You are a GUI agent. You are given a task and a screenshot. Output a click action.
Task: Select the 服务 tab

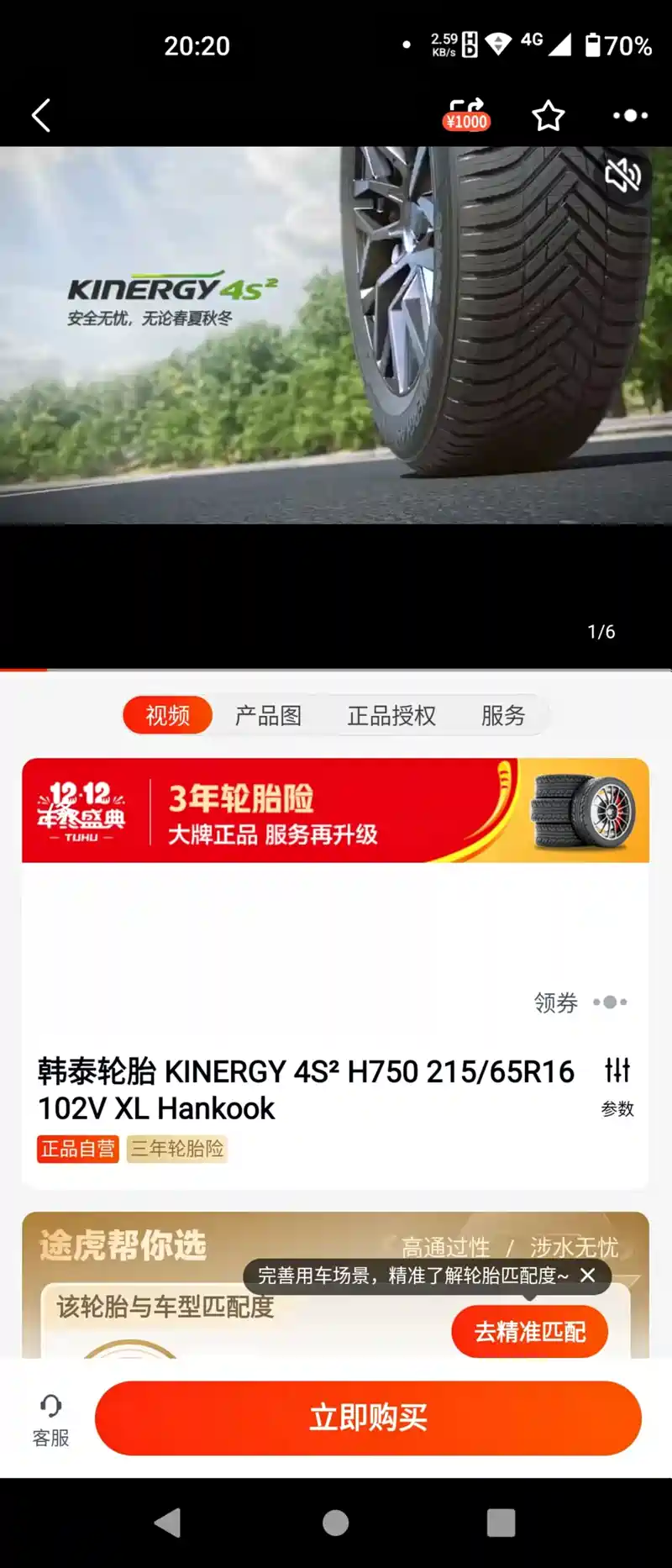(x=502, y=715)
